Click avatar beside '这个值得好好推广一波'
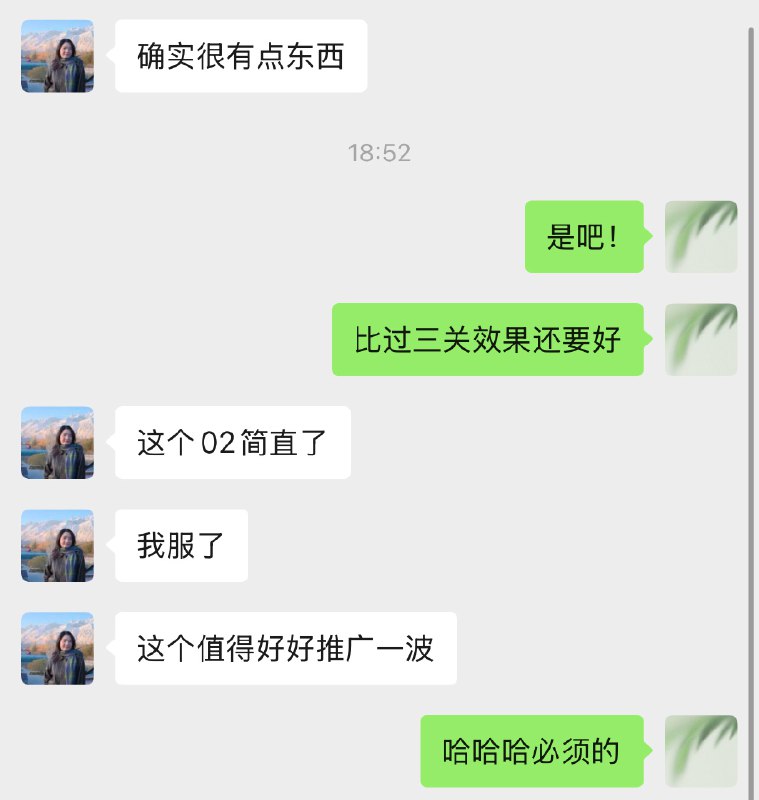Screen dimensions: 759x800 (57, 648)
